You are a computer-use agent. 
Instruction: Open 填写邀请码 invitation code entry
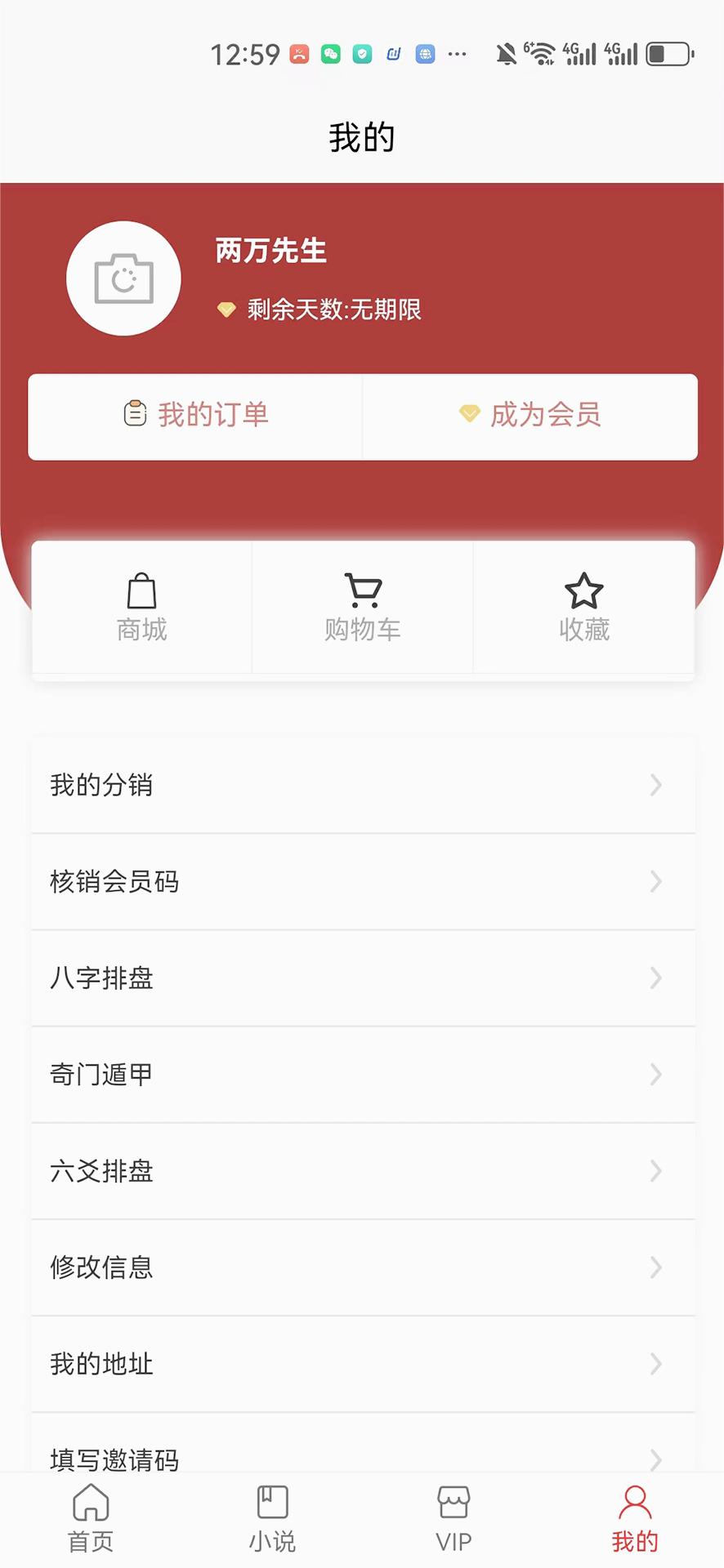tap(362, 1459)
